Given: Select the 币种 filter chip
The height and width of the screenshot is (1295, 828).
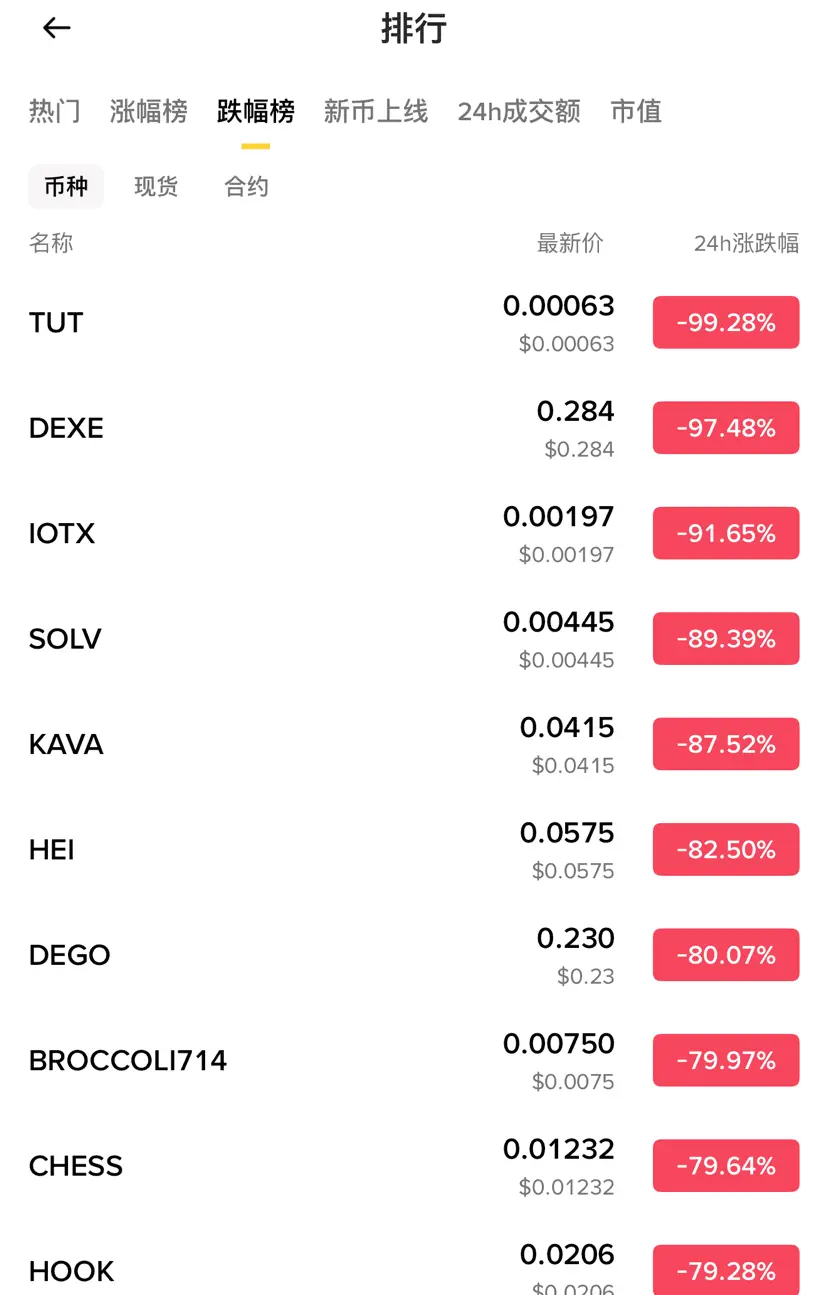Looking at the screenshot, I should (66, 187).
